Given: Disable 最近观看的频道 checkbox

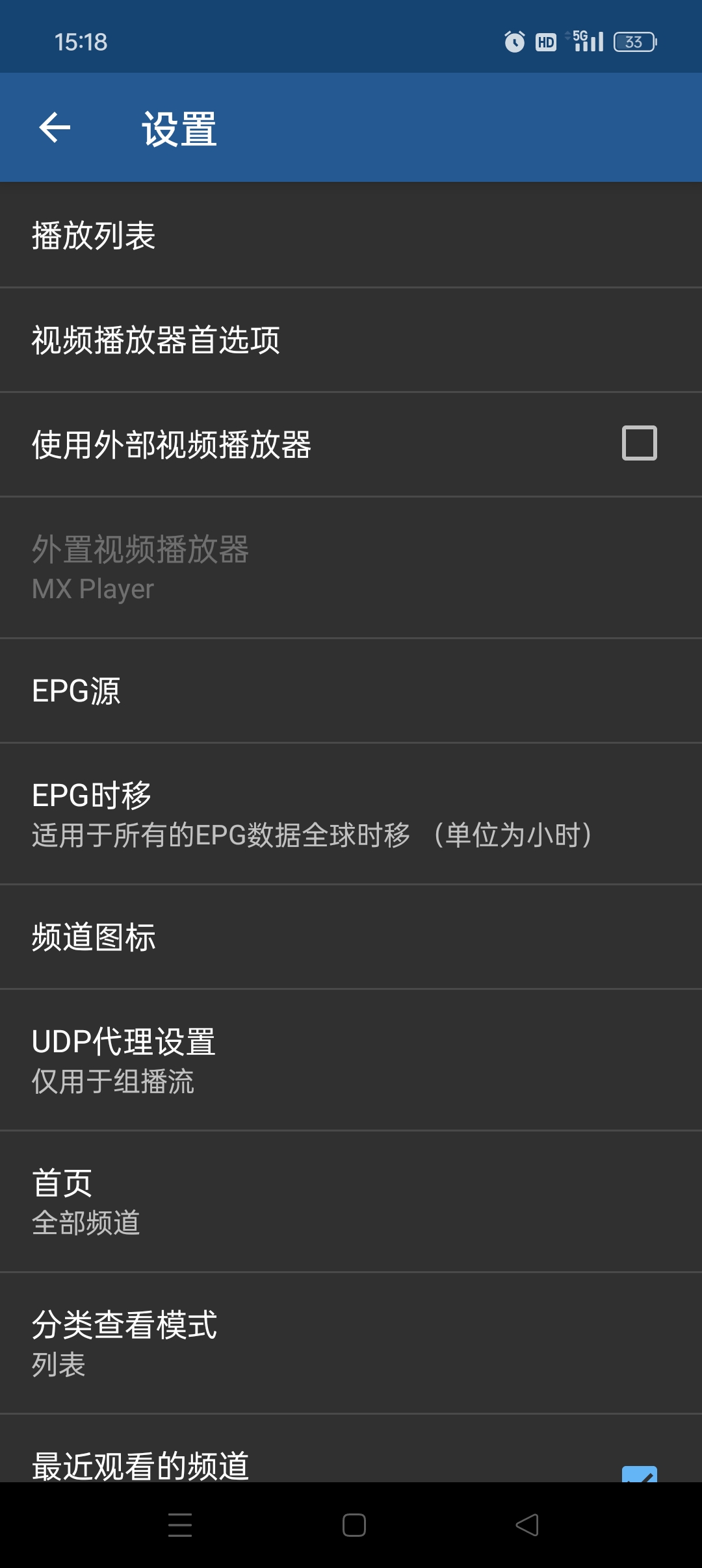Looking at the screenshot, I should pyautogui.click(x=641, y=1476).
